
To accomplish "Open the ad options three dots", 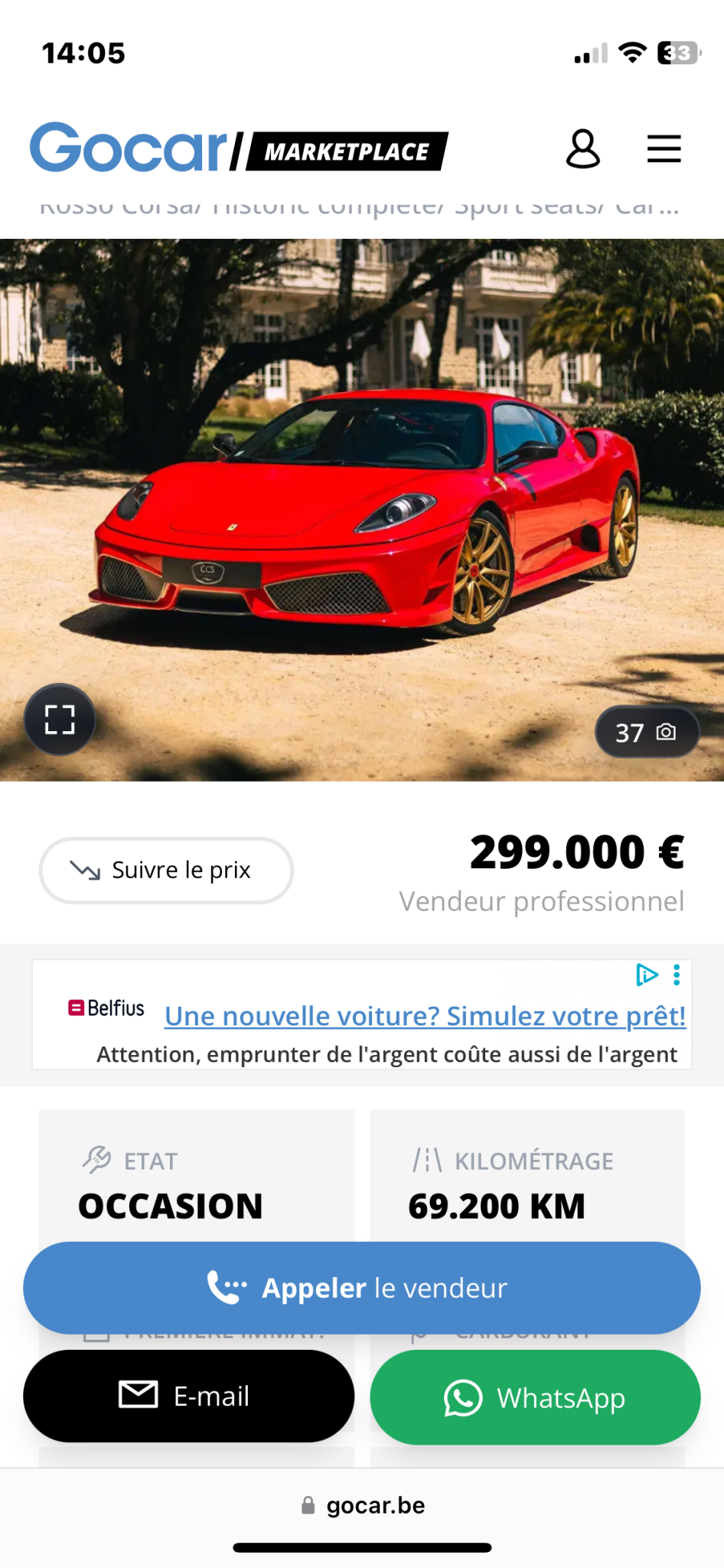I will click(x=677, y=975).
